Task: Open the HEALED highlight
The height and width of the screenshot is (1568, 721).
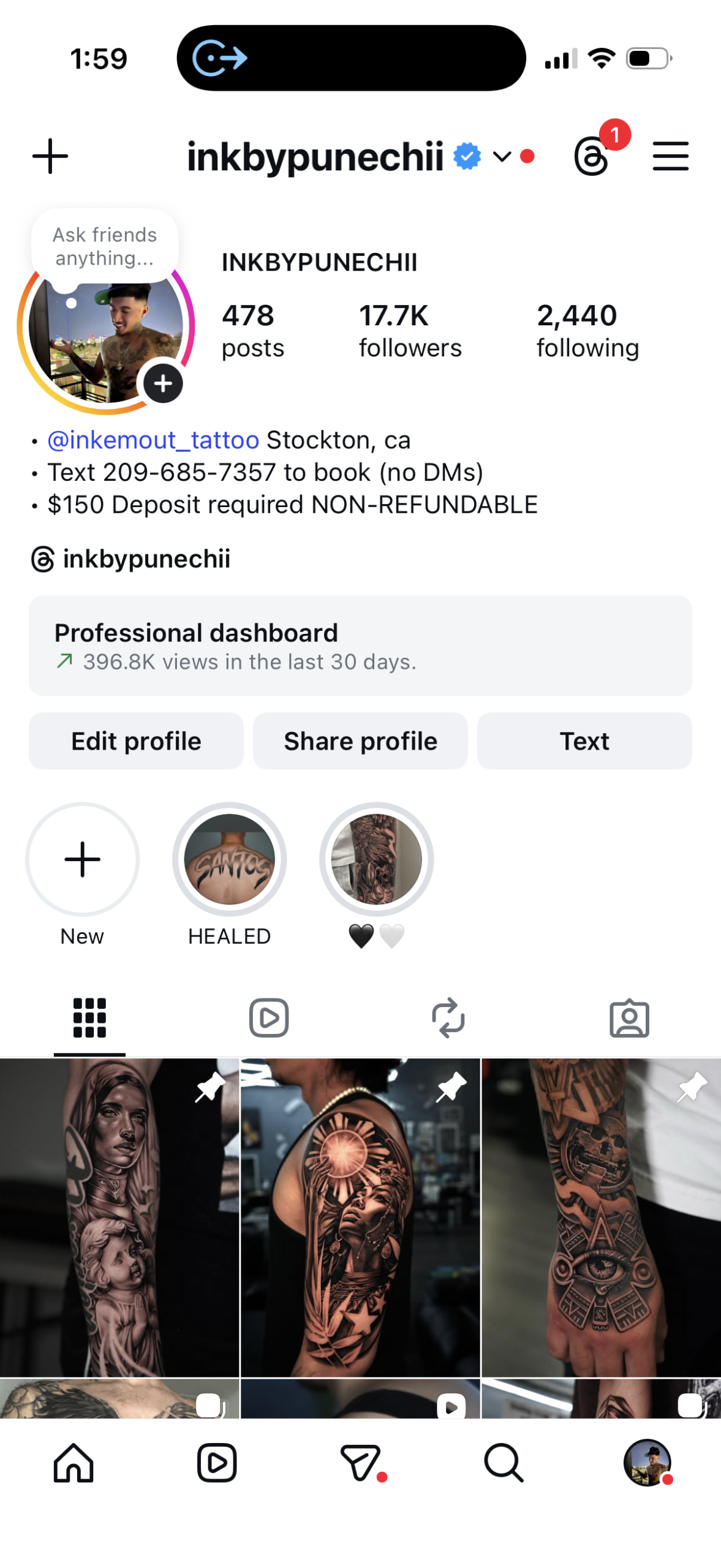Action: pos(229,859)
